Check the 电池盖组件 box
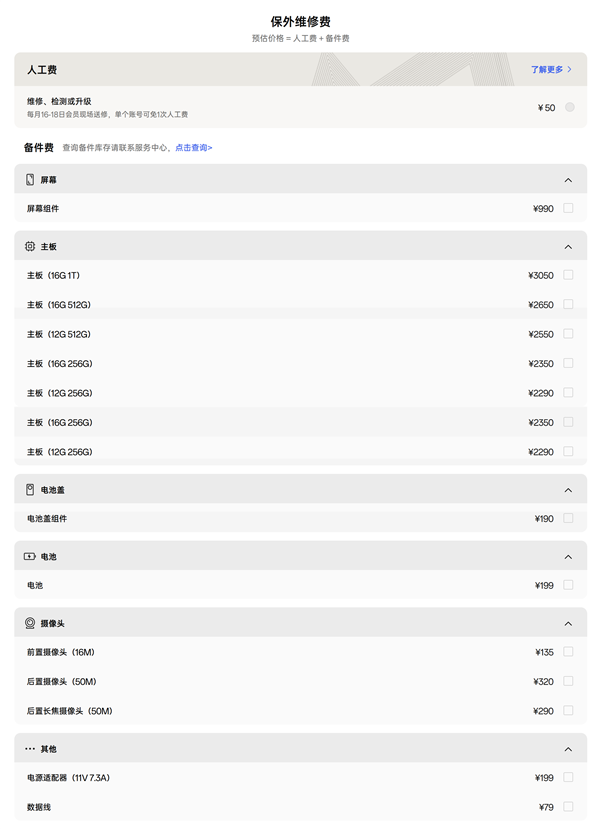Viewport: 600px width, 829px height. click(568, 519)
